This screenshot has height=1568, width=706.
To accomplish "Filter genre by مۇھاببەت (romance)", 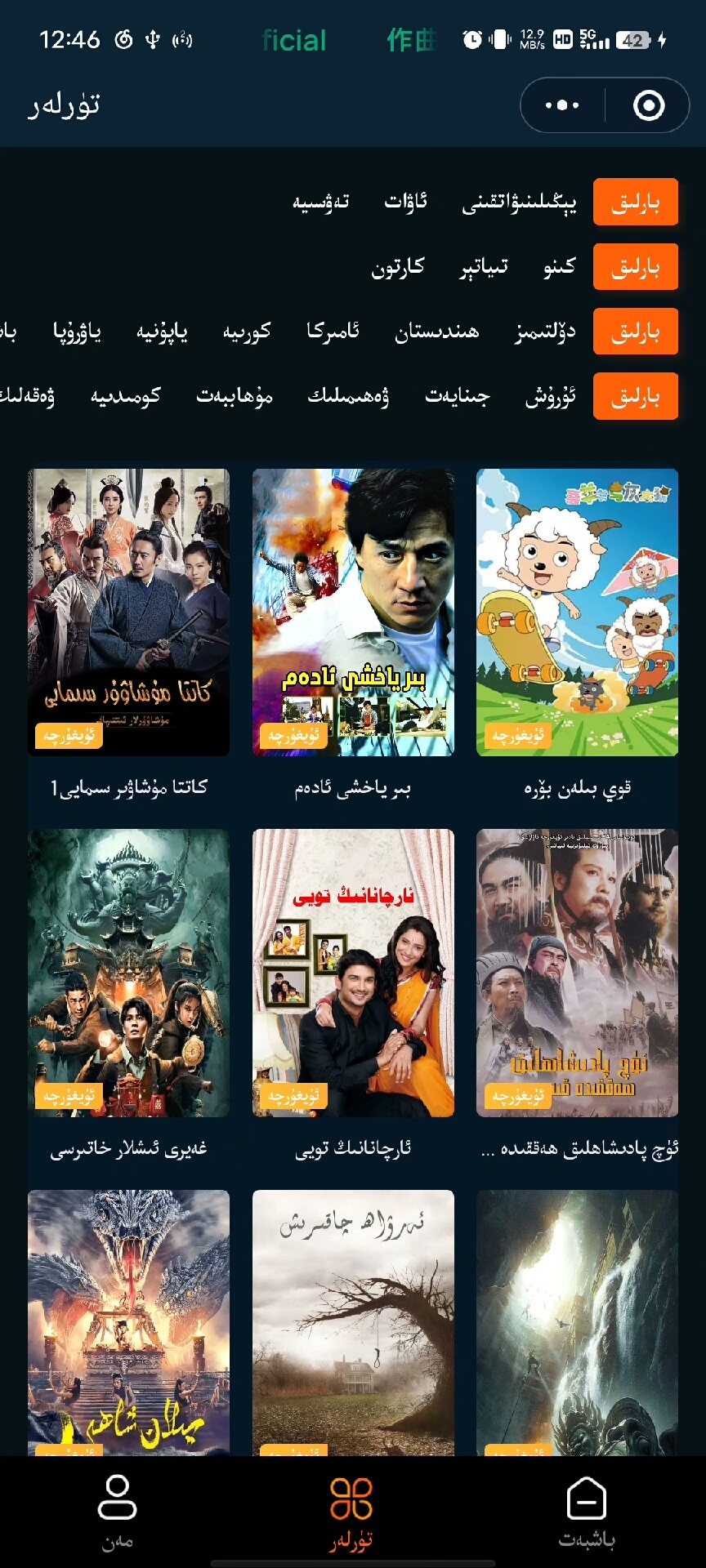I will click(x=235, y=396).
